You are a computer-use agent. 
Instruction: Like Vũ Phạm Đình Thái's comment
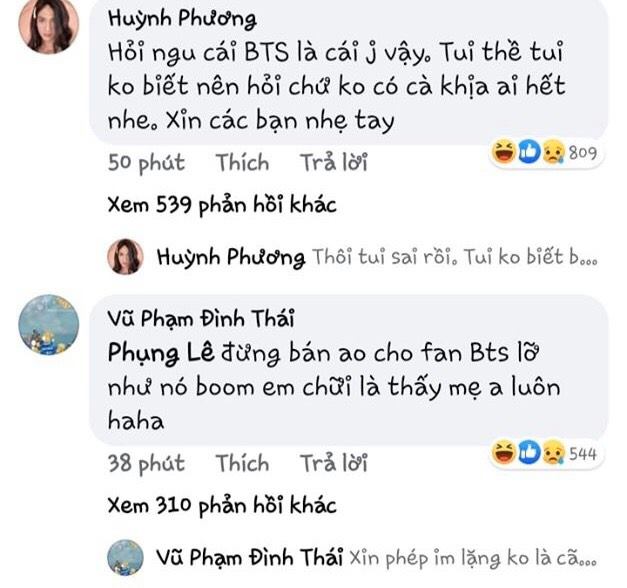242,463
